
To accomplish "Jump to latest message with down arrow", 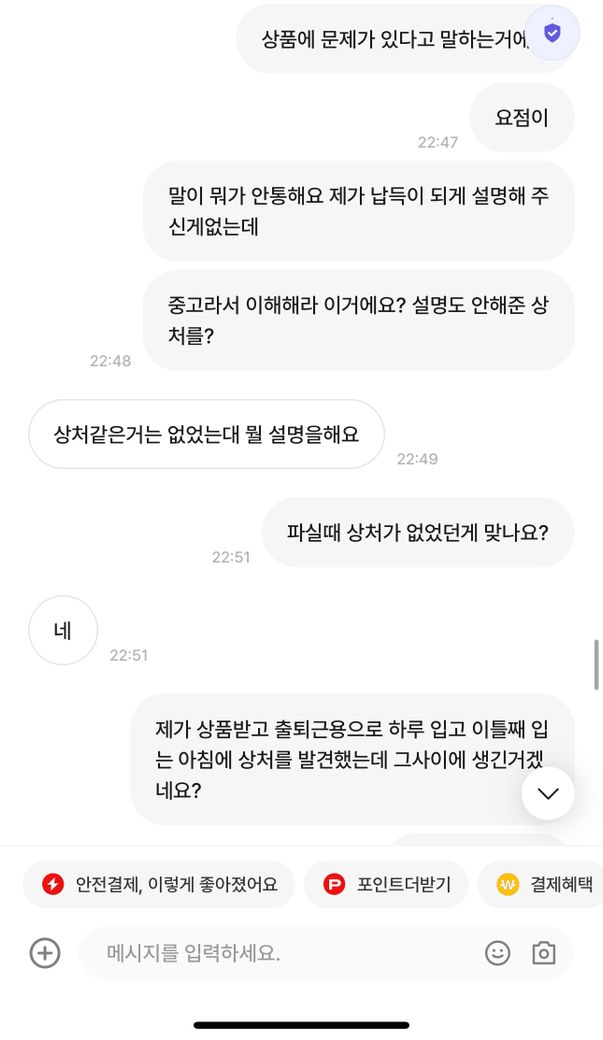I will click(548, 794).
